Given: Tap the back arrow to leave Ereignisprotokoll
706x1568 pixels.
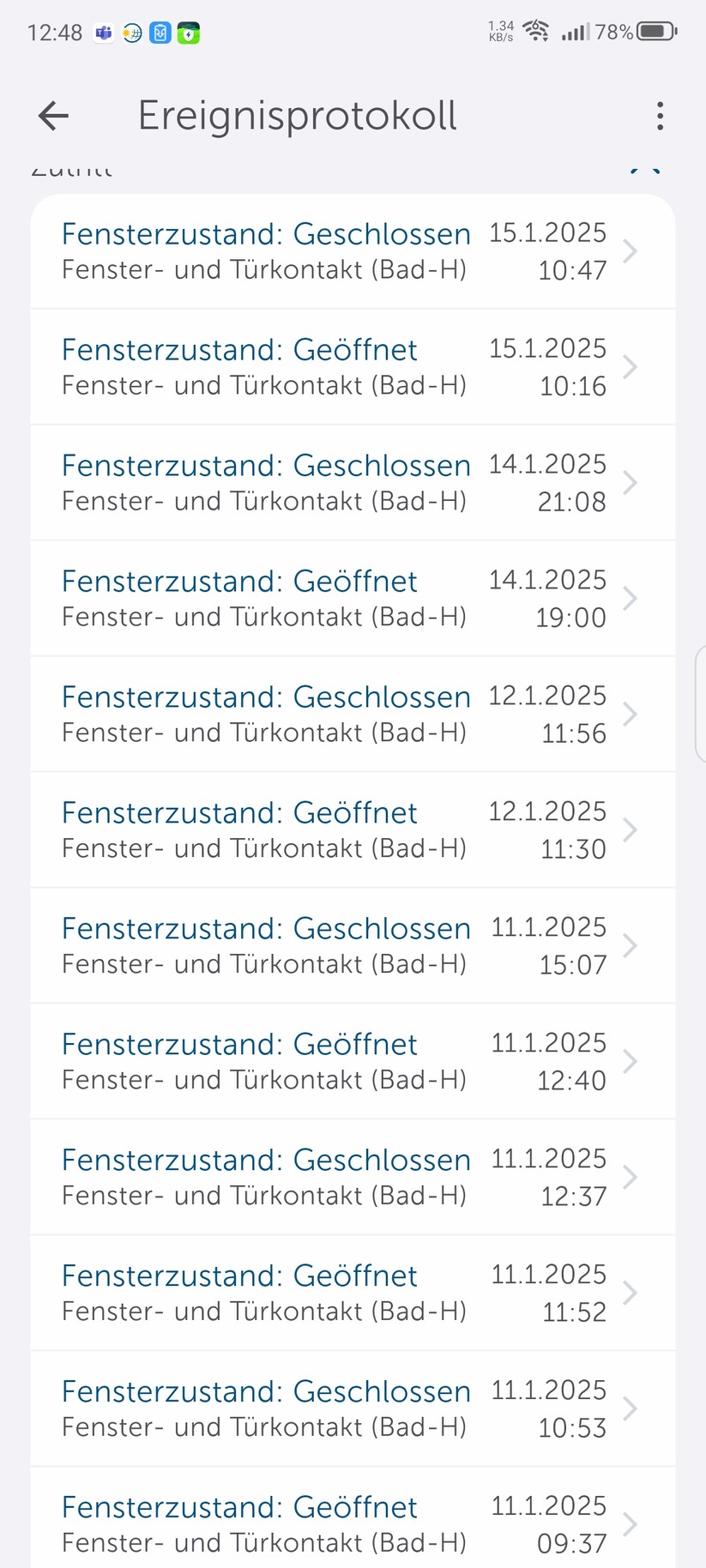Looking at the screenshot, I should (x=53, y=116).
